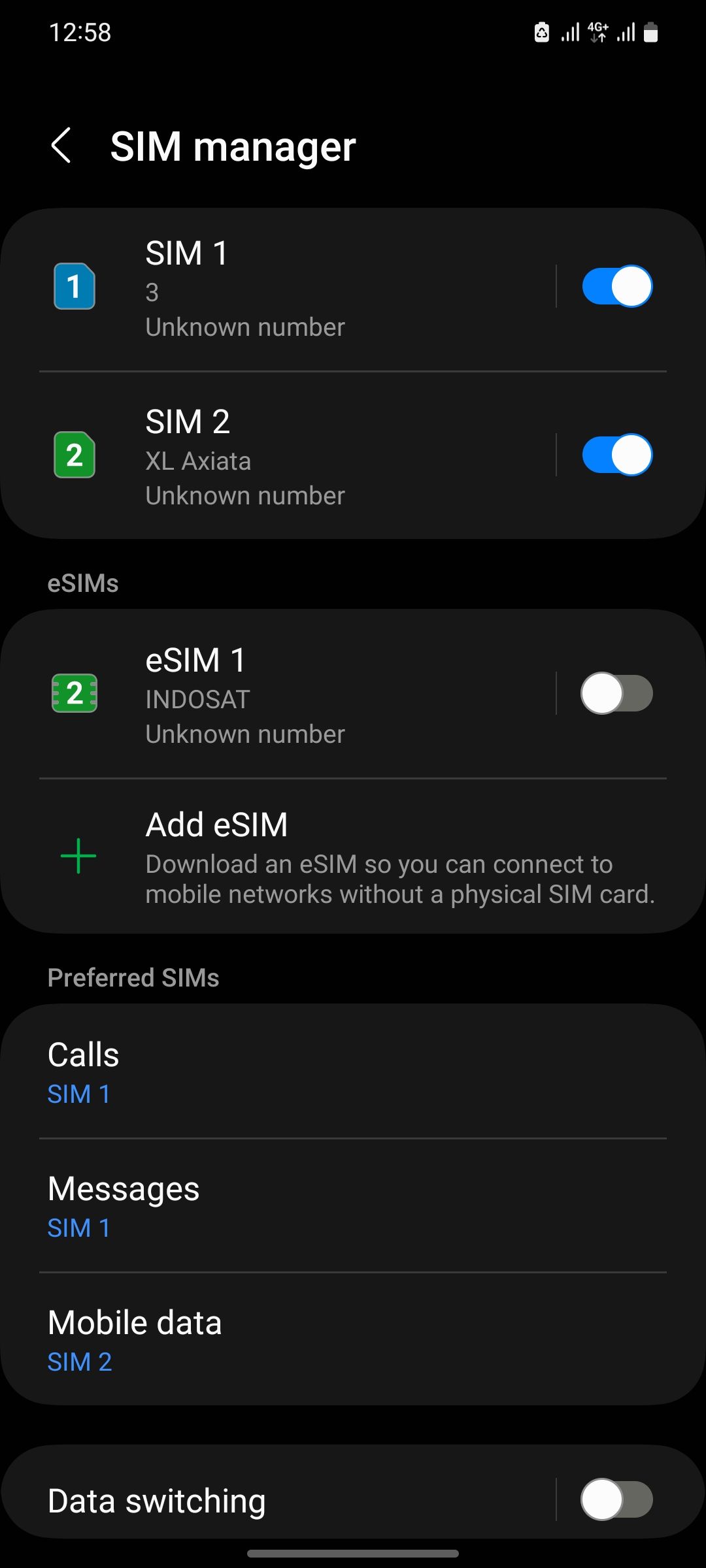Turn on the Data switching toggle
706x1568 pixels.
pos(616,1499)
